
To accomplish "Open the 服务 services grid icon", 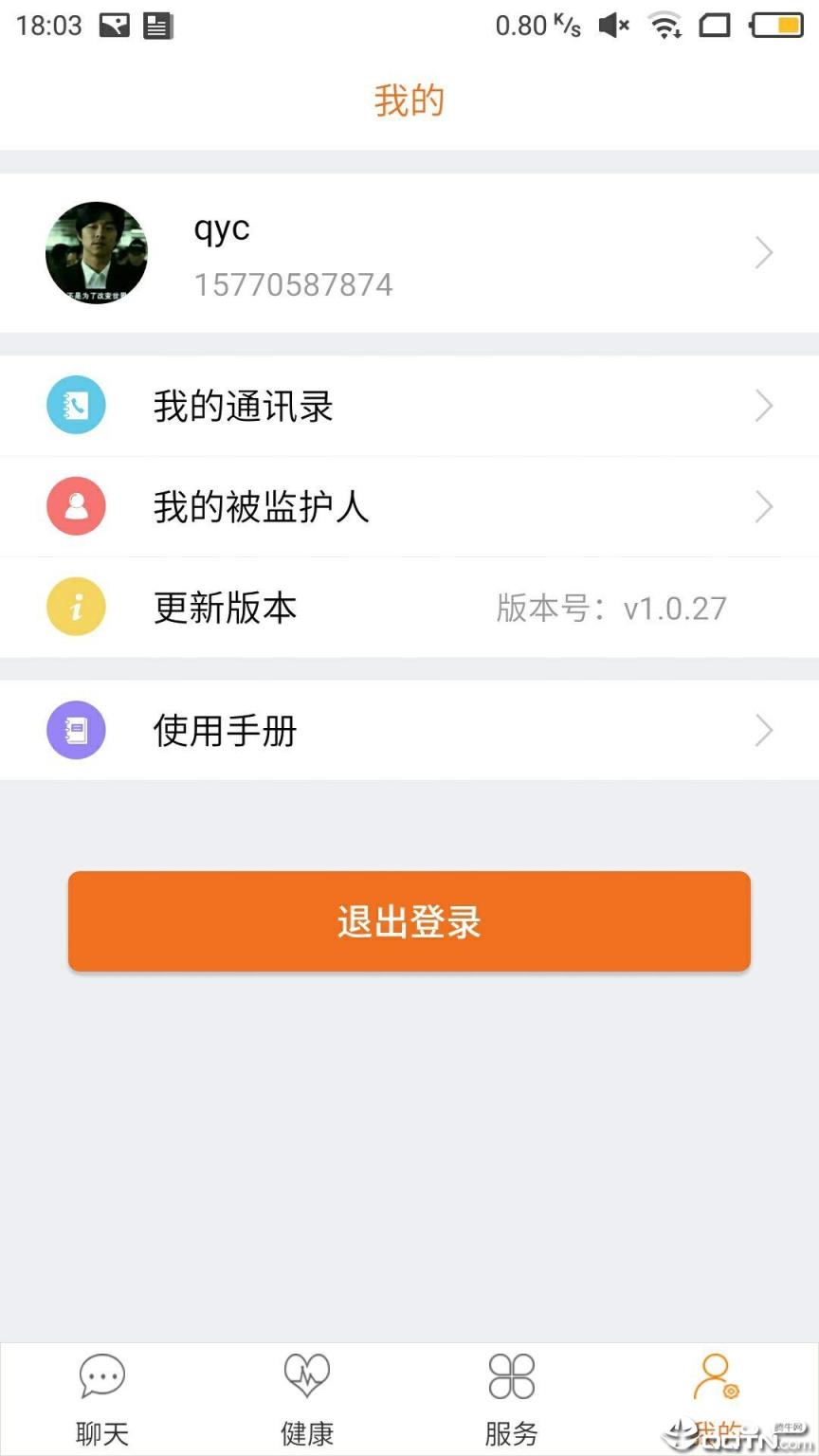I will pyautogui.click(x=510, y=1374).
